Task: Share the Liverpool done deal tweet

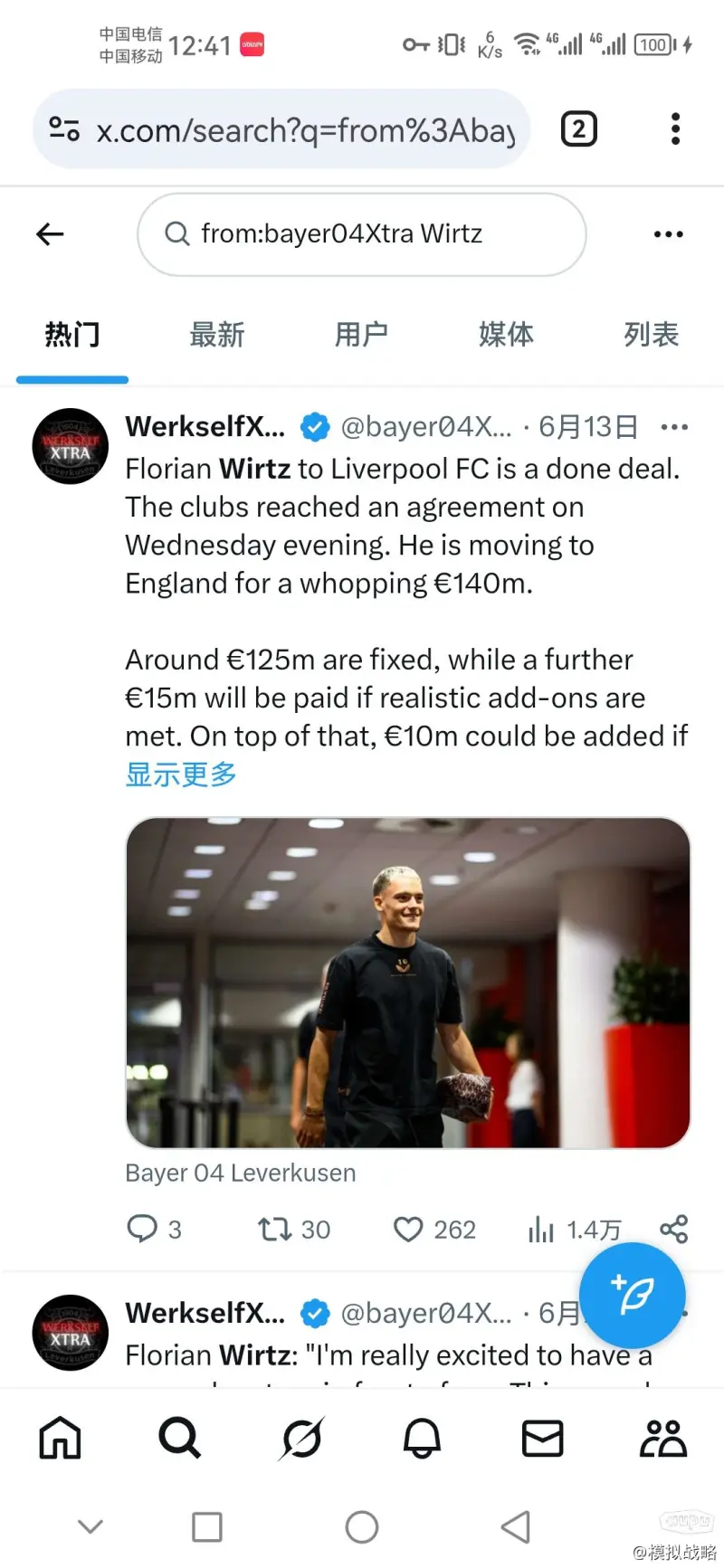Action: pyautogui.click(x=673, y=1229)
